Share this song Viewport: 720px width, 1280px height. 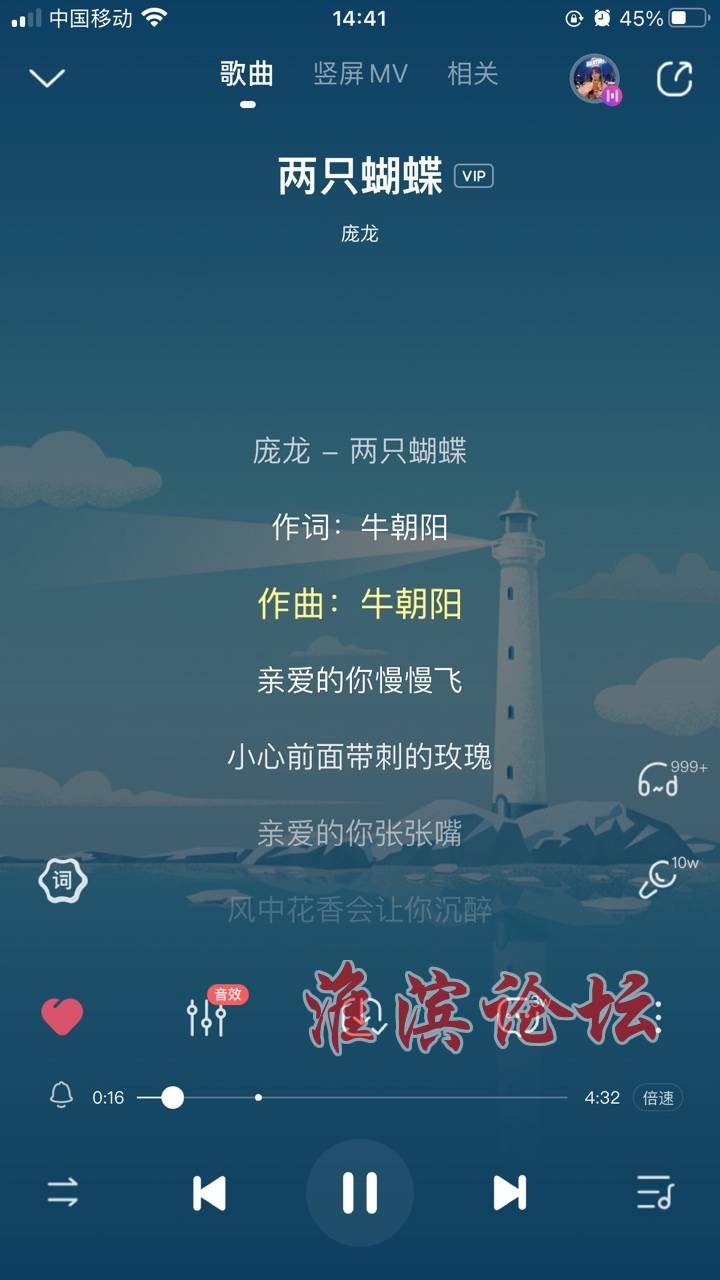click(674, 79)
